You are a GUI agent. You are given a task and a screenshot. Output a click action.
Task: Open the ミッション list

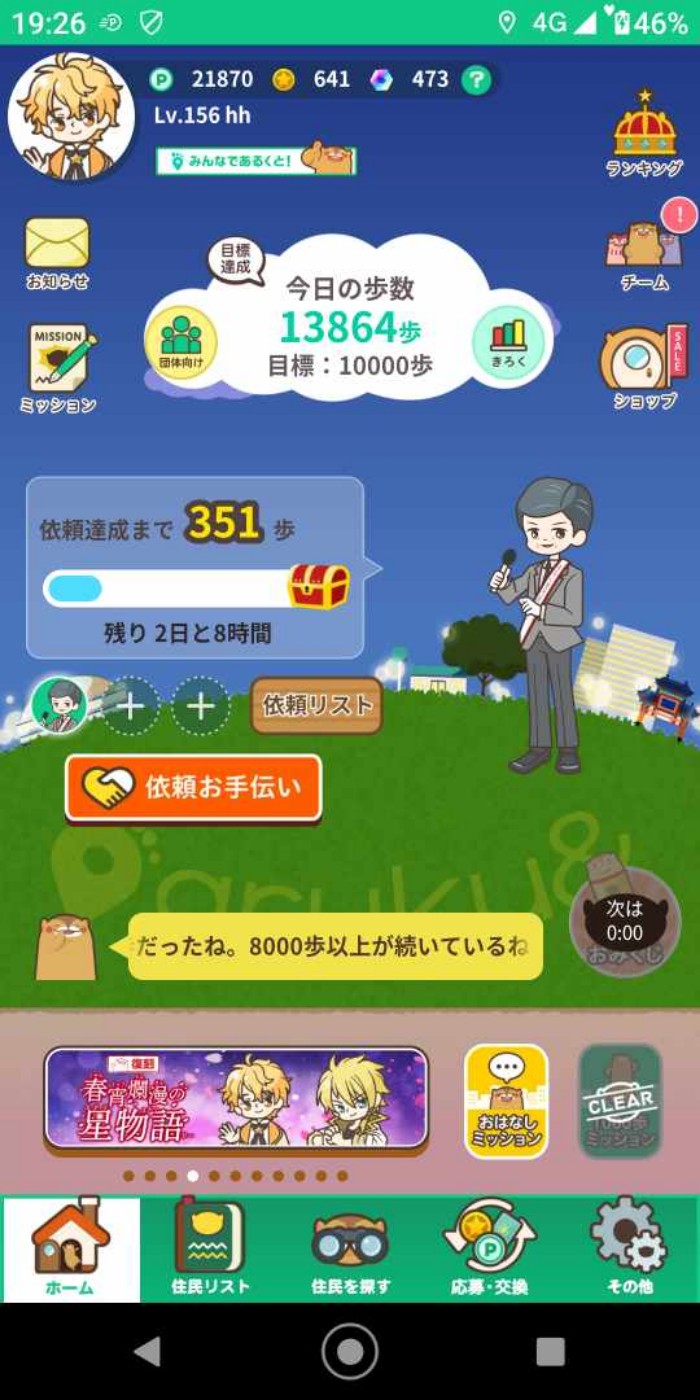(59, 366)
